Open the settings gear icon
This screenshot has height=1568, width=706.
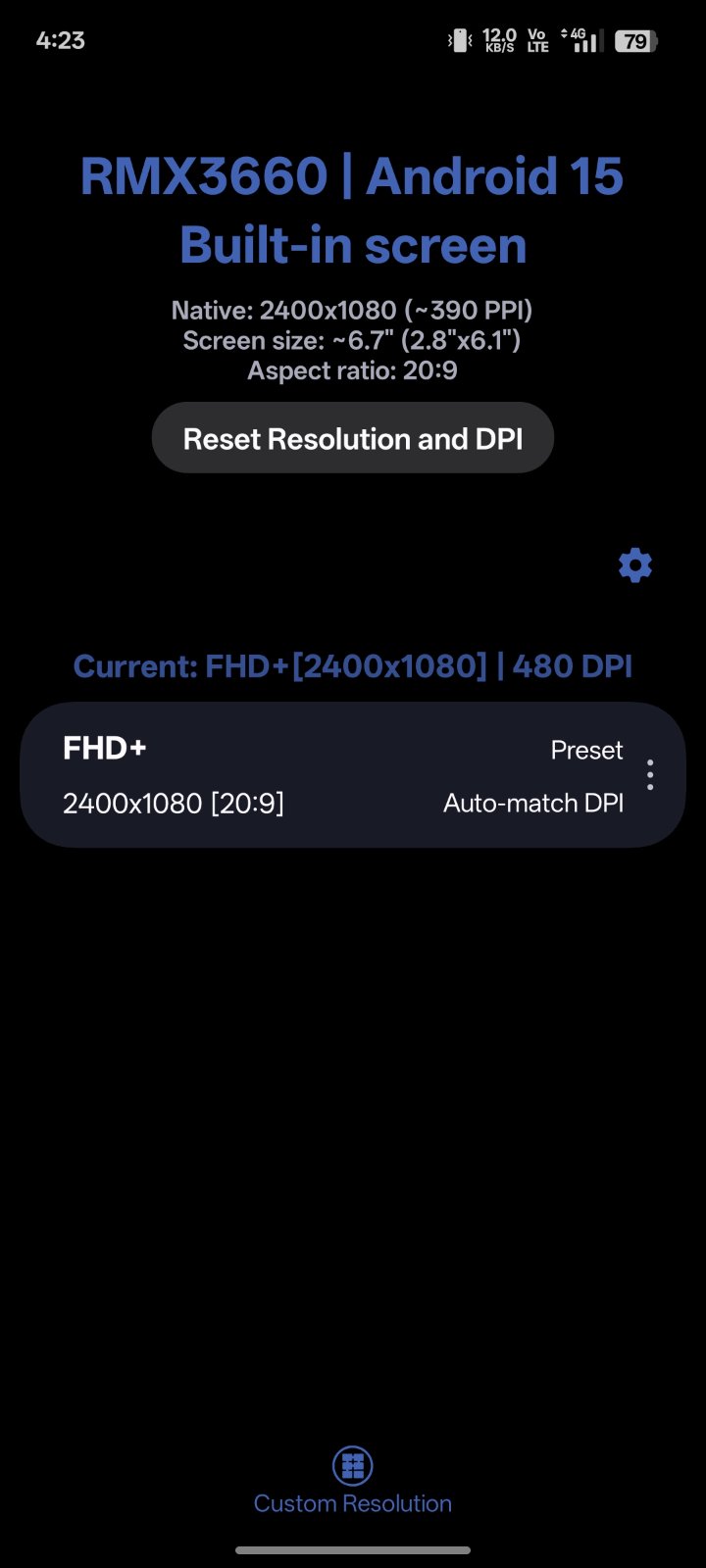coord(635,565)
